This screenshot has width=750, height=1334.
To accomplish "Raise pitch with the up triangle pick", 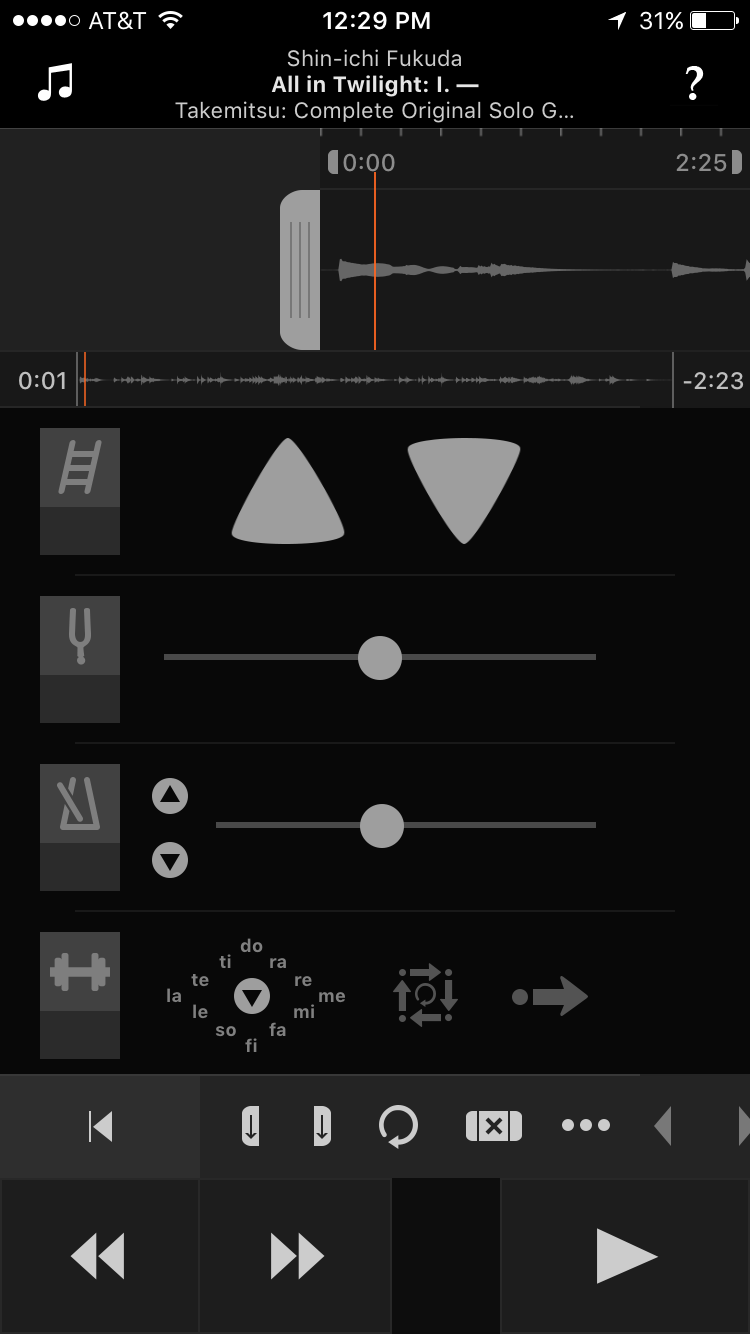I will click(288, 492).
